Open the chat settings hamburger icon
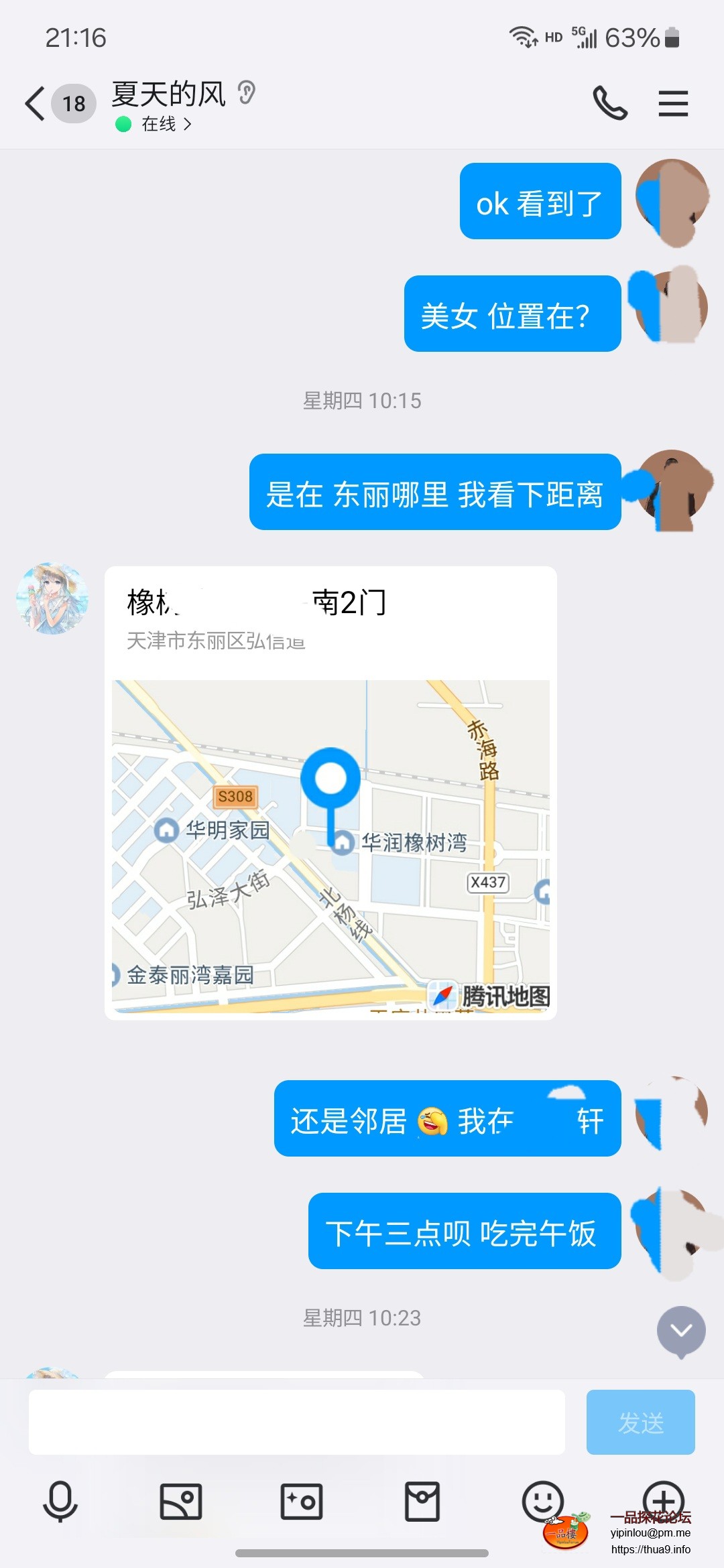This screenshot has width=724, height=1568. click(x=673, y=103)
